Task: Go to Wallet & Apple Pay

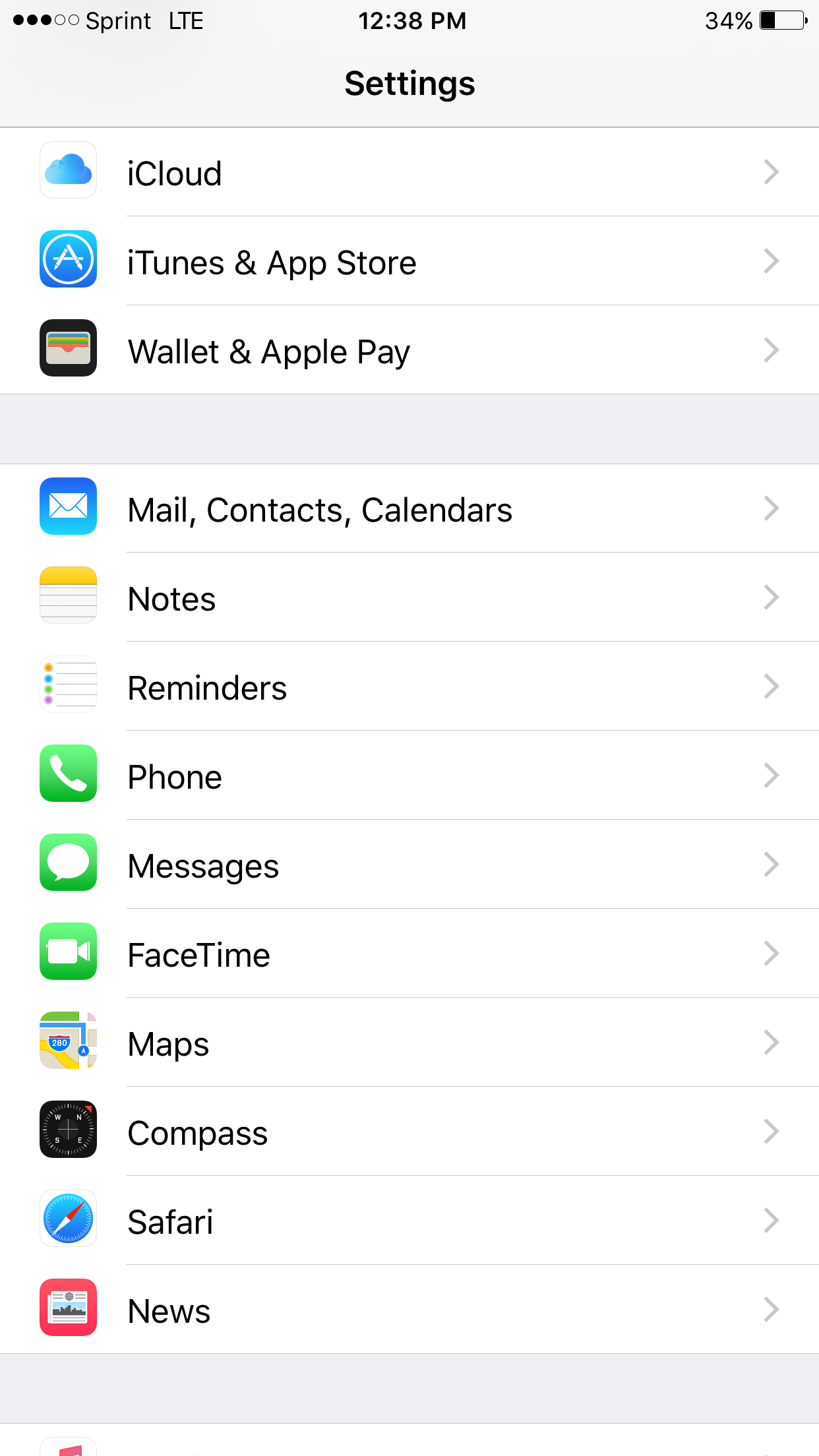Action: click(409, 351)
